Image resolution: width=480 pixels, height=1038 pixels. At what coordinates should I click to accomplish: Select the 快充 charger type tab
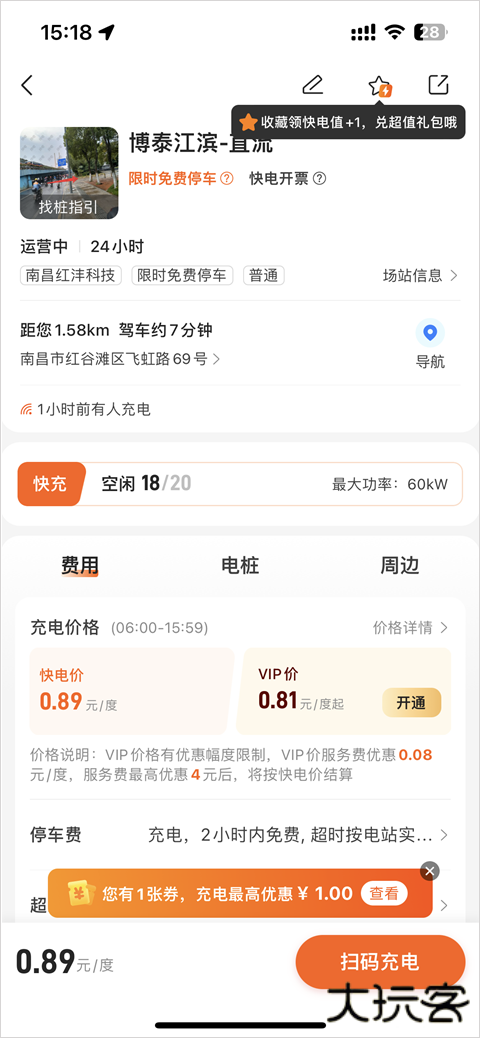coord(51,484)
